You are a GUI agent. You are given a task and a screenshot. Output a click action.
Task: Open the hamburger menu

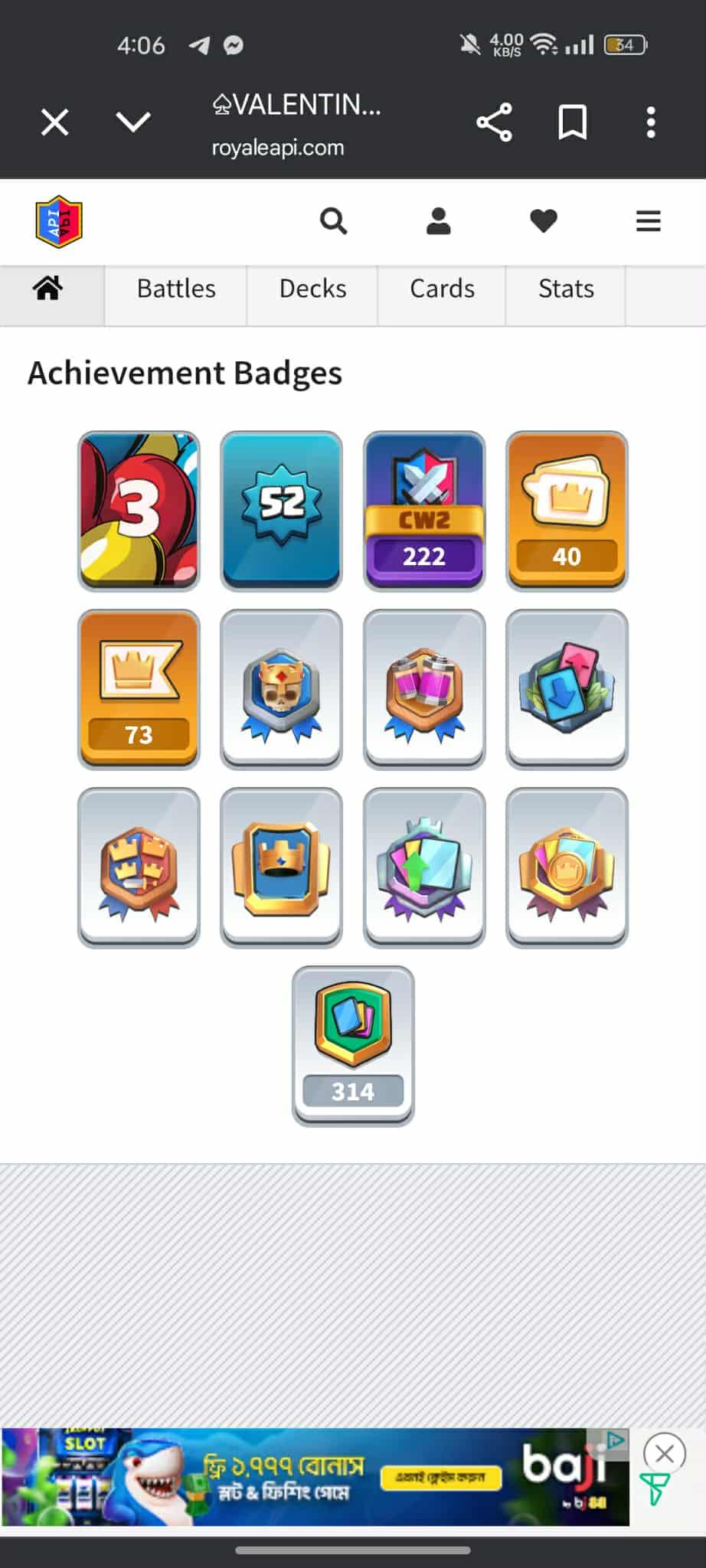coord(648,221)
